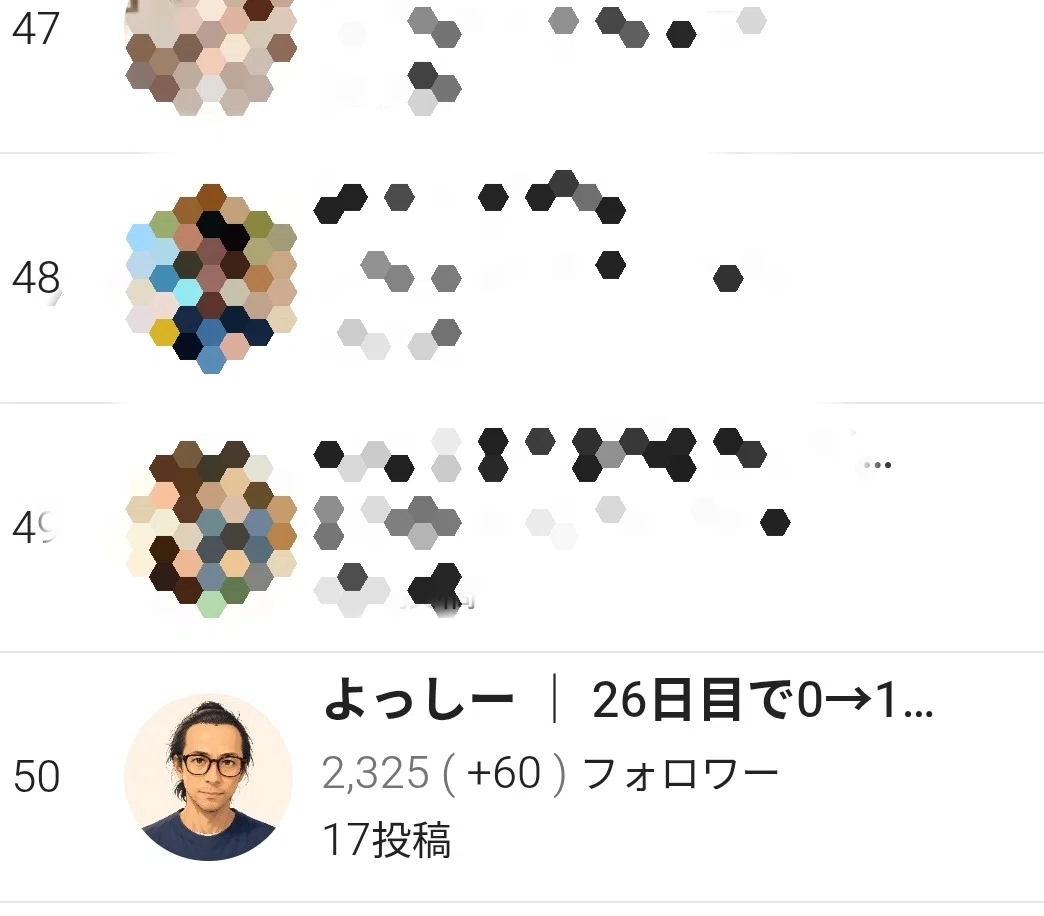Image resolution: width=1044 pixels, height=916 pixels.
Task: Open the account ranked 48
Action: (x=522, y=278)
